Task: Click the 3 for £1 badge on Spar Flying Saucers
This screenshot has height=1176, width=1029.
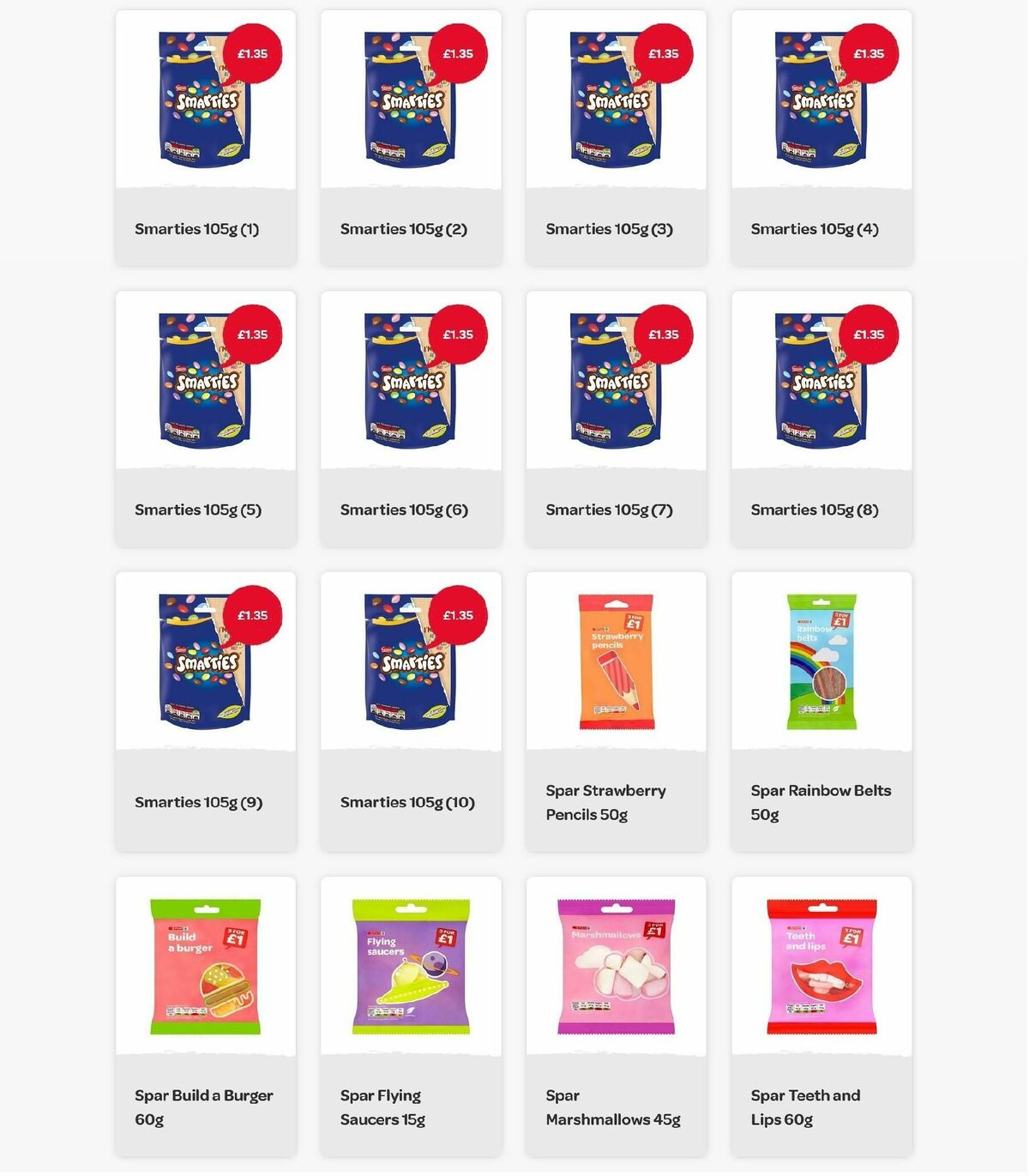Action: point(448,937)
